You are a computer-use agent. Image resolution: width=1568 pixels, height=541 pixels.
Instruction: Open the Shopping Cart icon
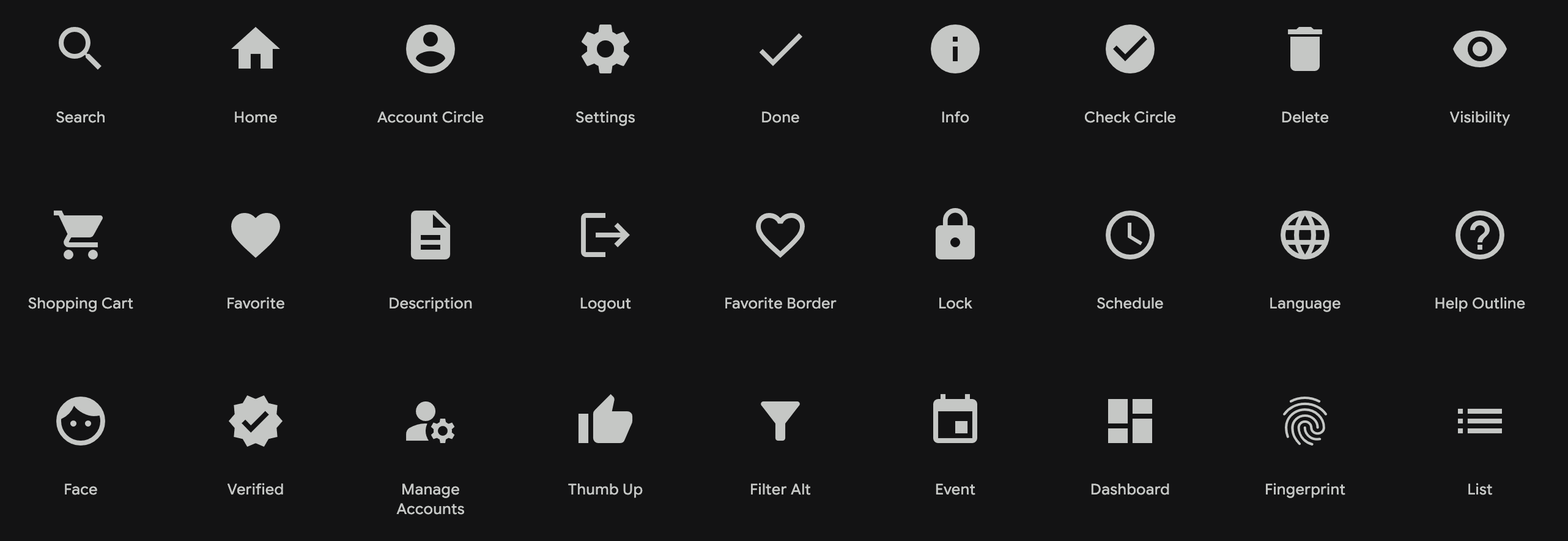(80, 235)
